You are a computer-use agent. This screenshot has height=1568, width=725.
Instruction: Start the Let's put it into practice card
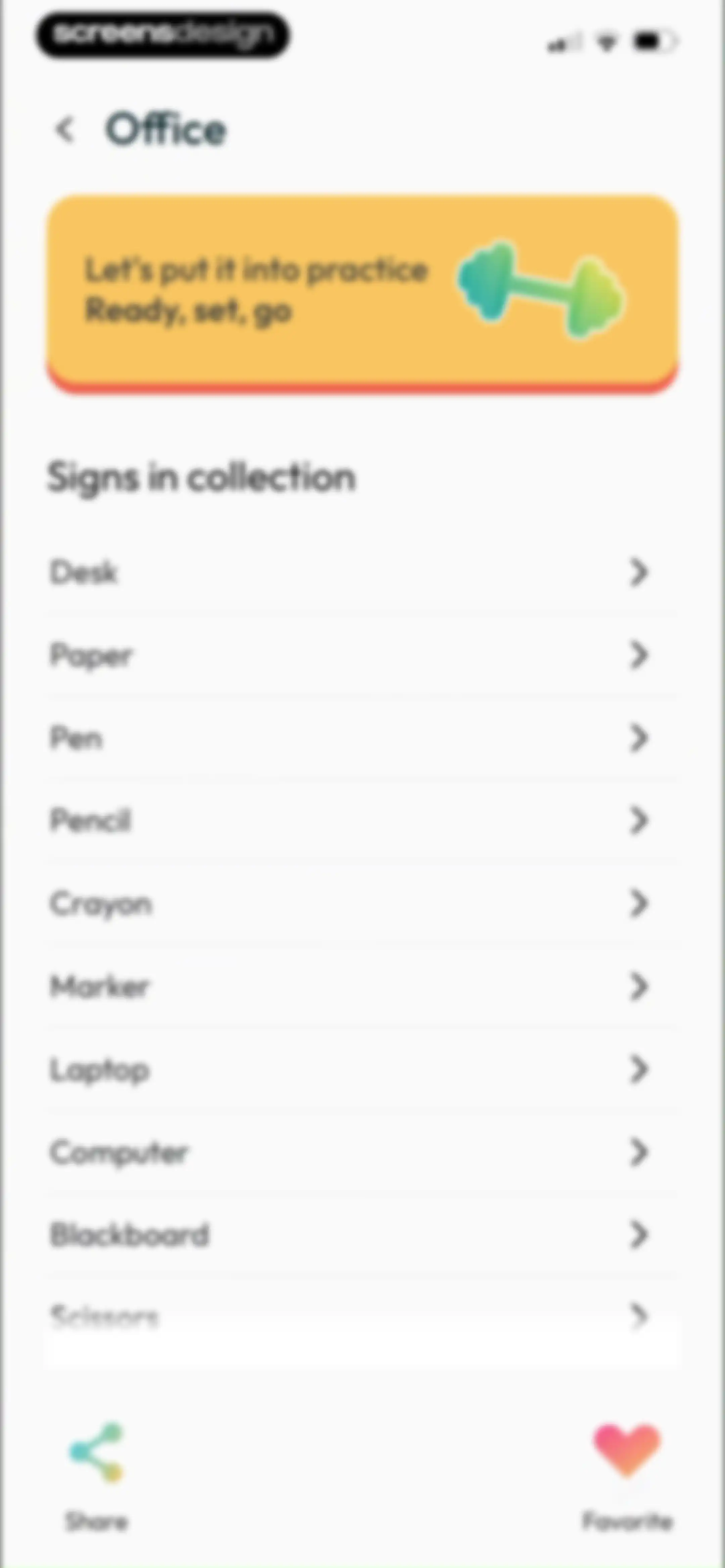point(362,294)
